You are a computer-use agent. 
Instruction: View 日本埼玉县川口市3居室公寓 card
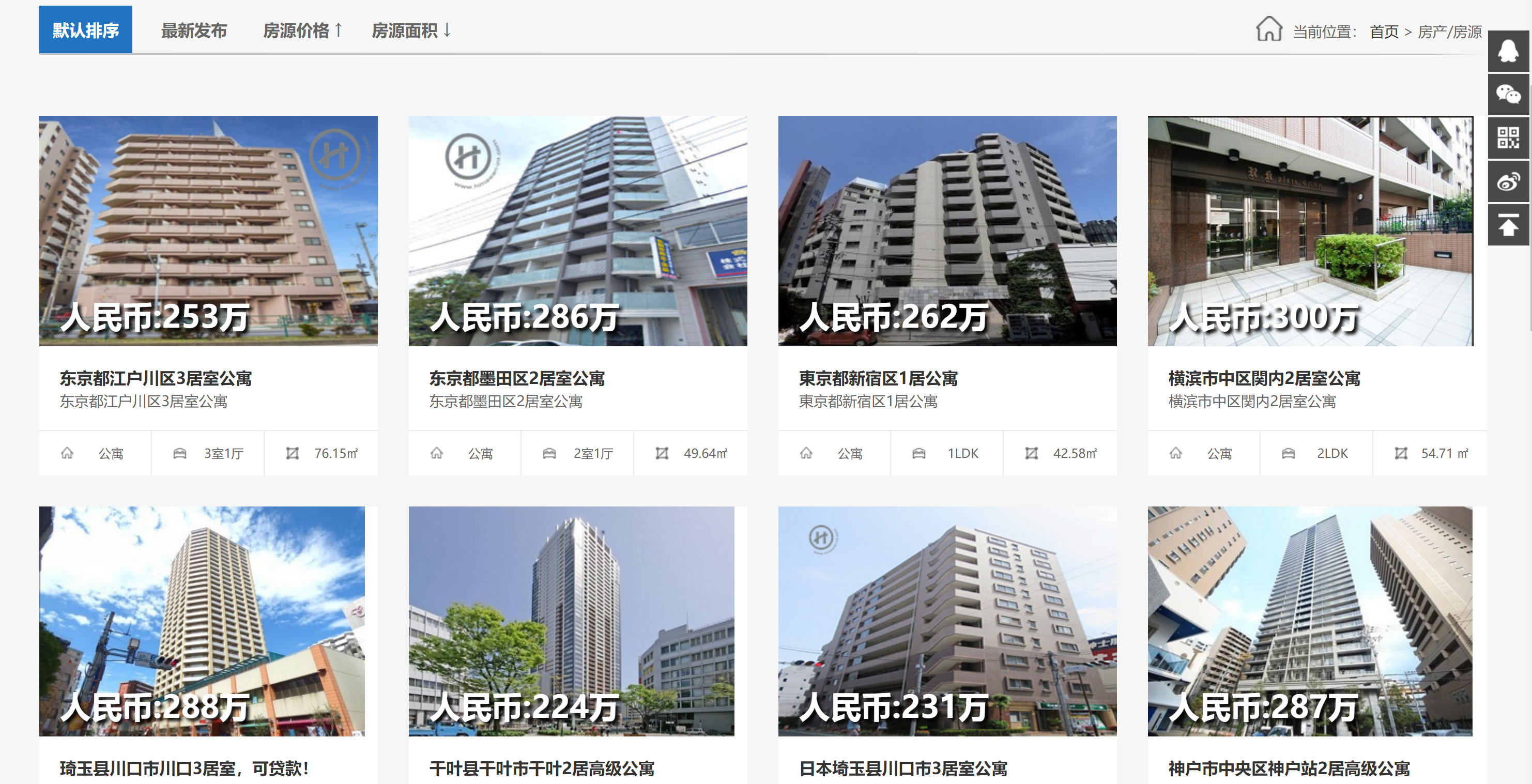click(x=903, y=768)
